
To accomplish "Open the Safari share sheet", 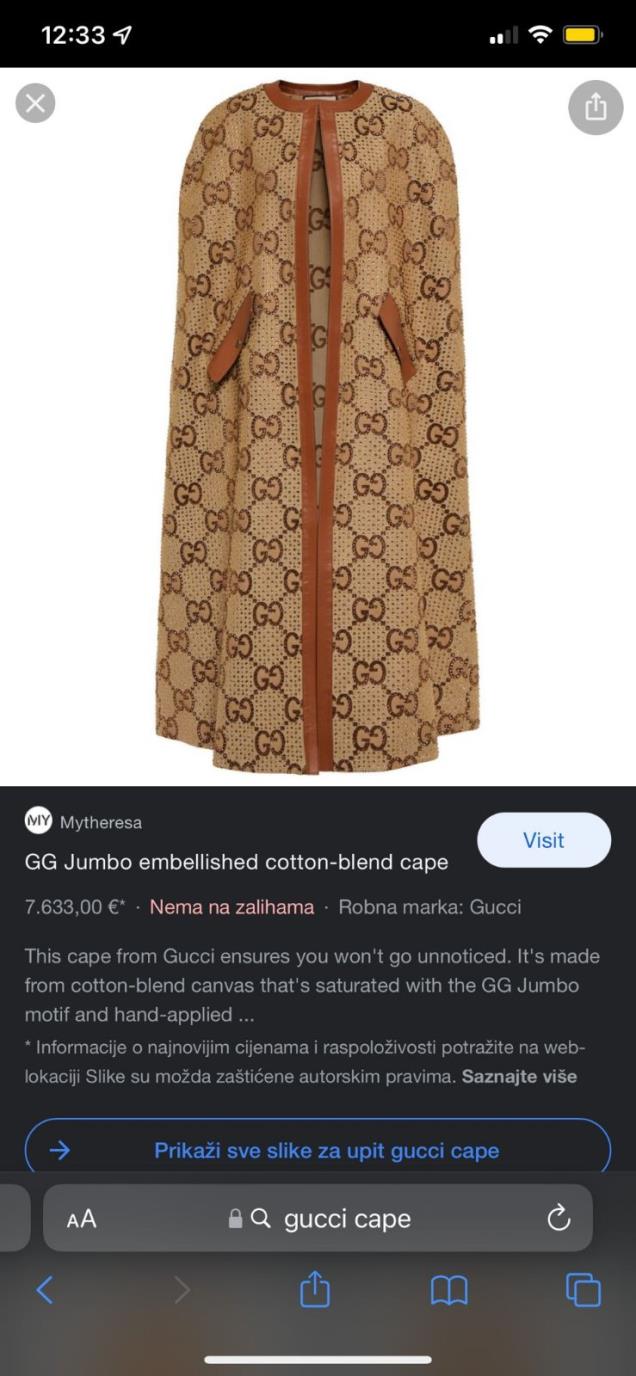I will tap(315, 1290).
